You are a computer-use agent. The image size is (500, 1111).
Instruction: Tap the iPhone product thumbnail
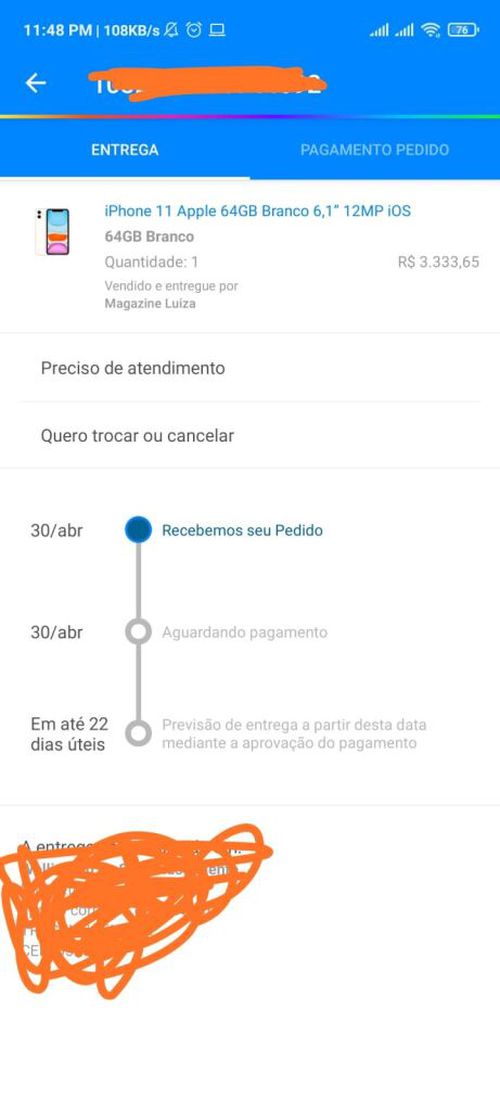coord(53,232)
